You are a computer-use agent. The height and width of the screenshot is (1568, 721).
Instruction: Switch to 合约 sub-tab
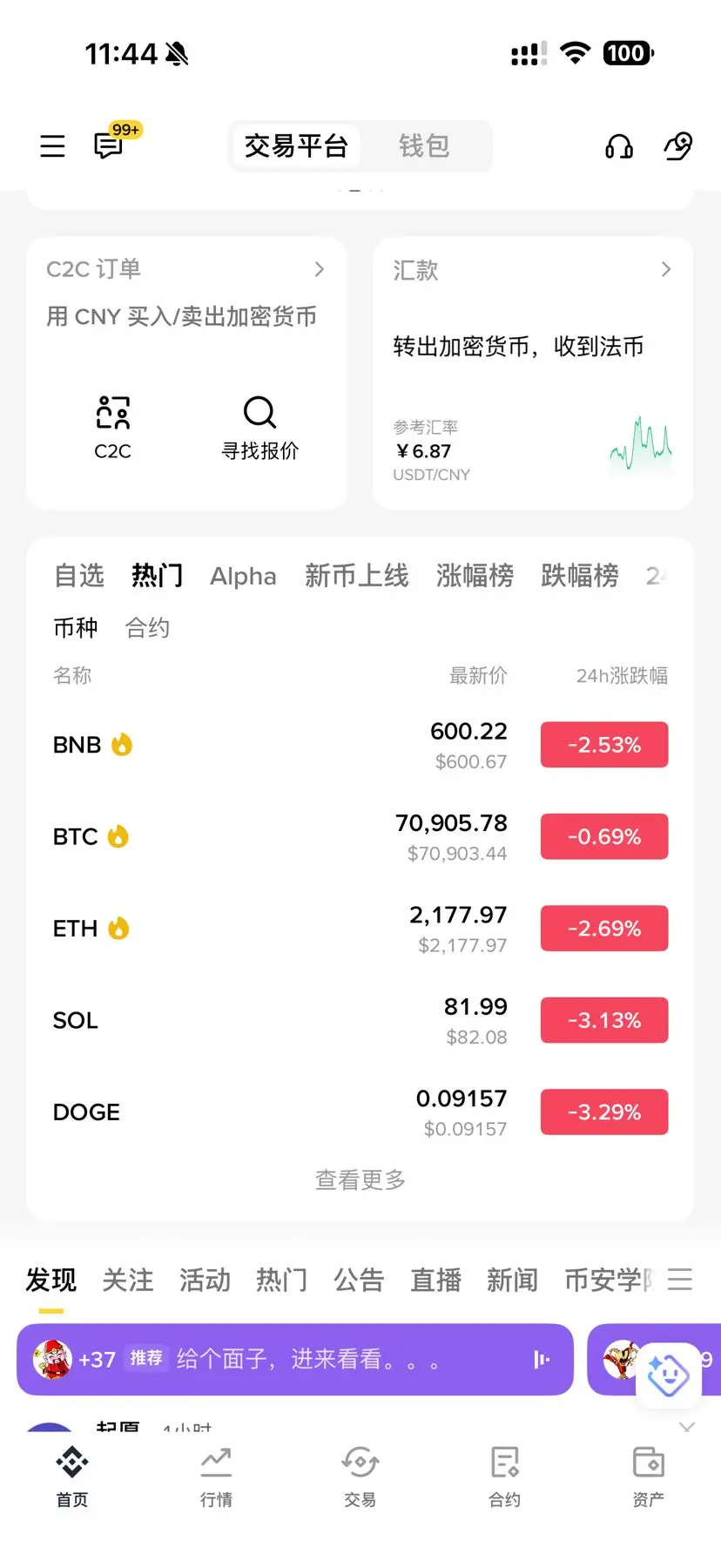pos(147,628)
